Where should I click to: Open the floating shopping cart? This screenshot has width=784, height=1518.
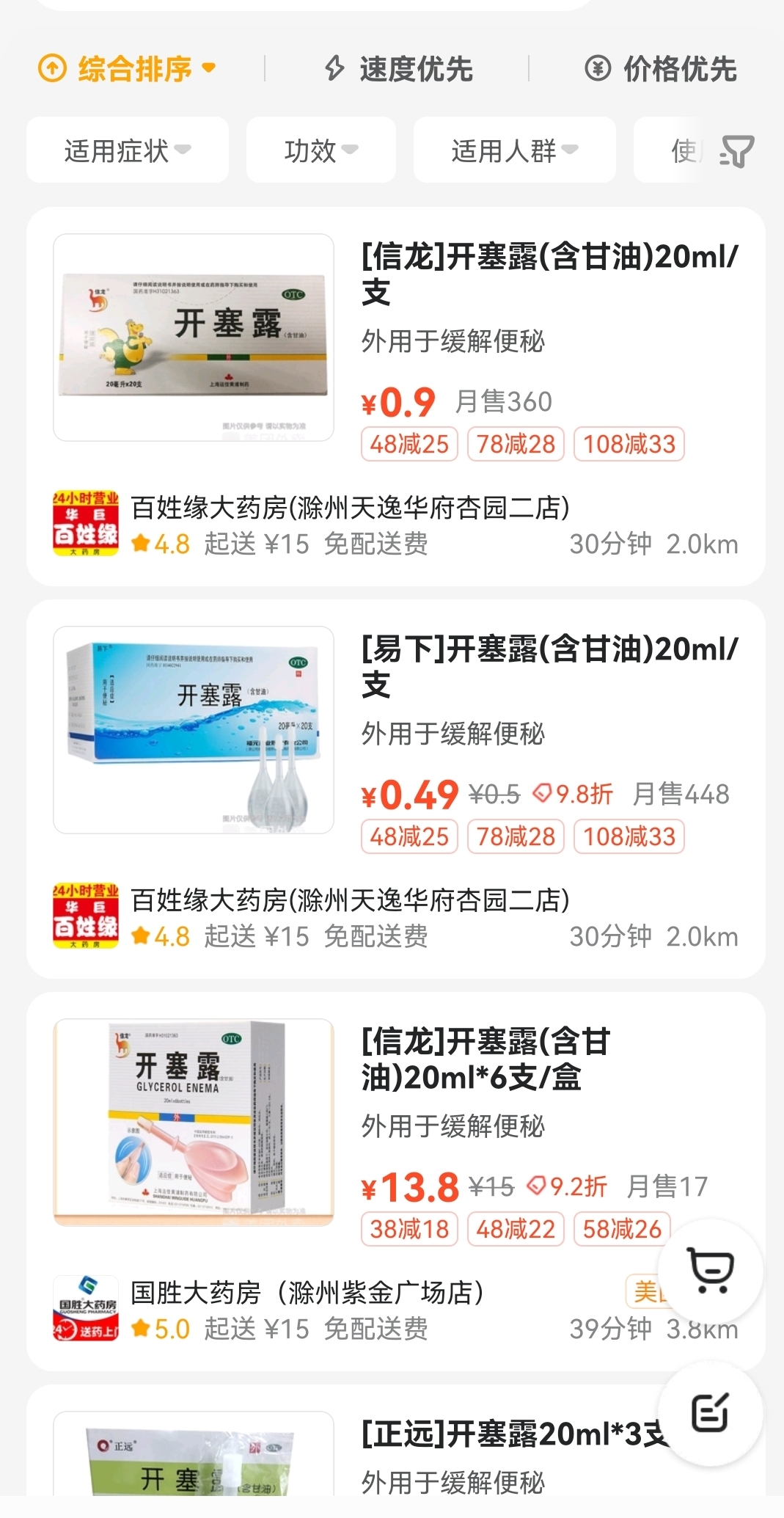tap(710, 1270)
